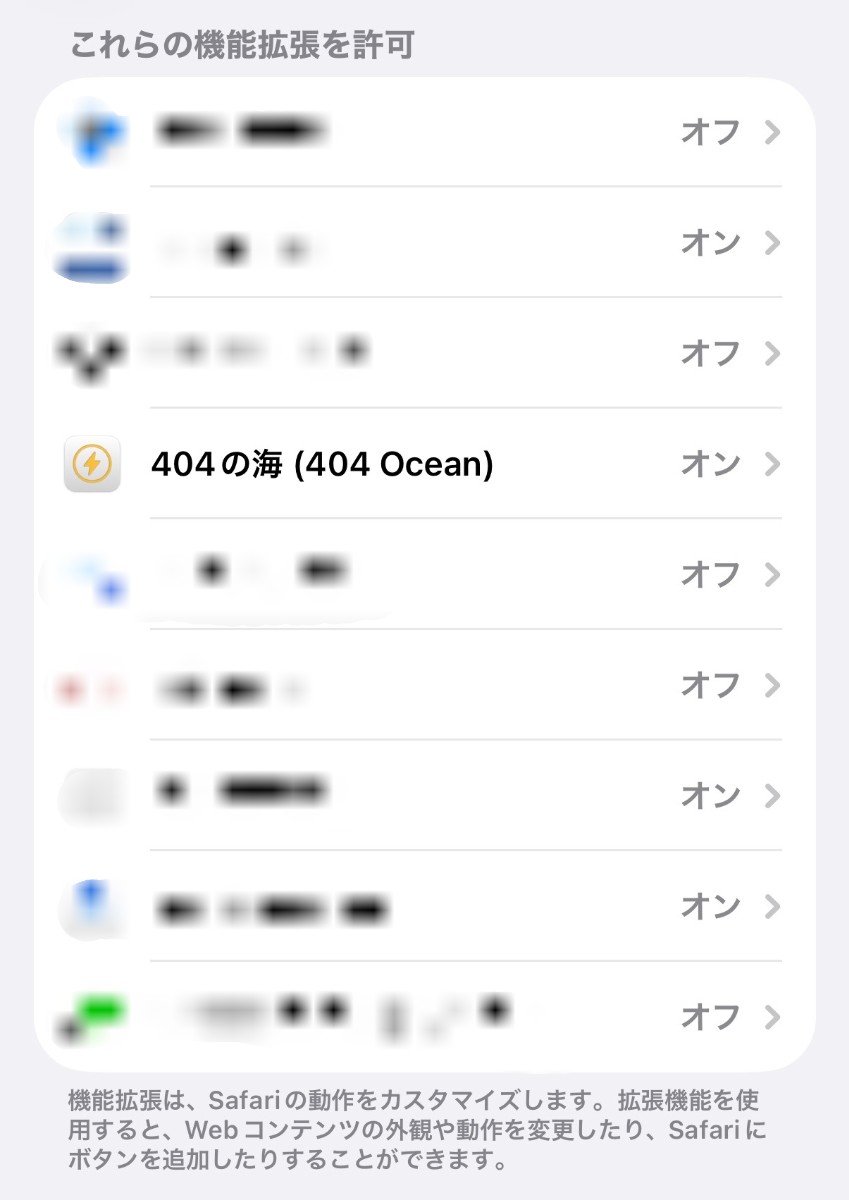Tap オン next to 404の海 to manage its state
Image resolution: width=849 pixels, height=1200 pixels.
tap(712, 463)
